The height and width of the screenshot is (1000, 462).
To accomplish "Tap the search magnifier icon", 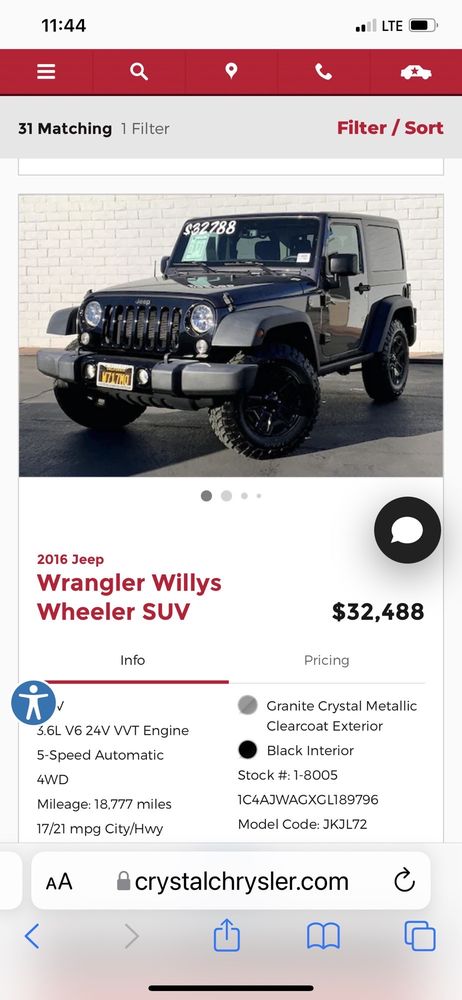I will pyautogui.click(x=138, y=72).
